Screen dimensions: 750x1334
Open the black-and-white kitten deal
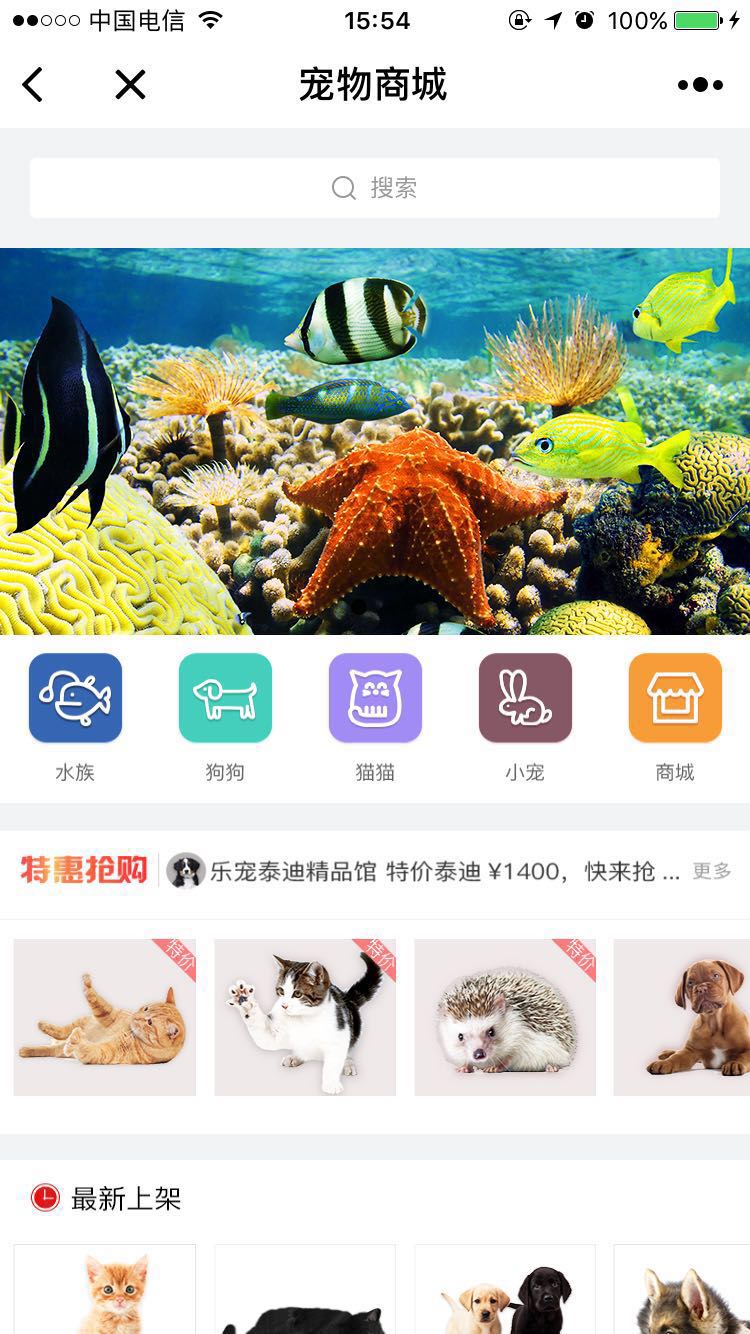click(x=305, y=1017)
